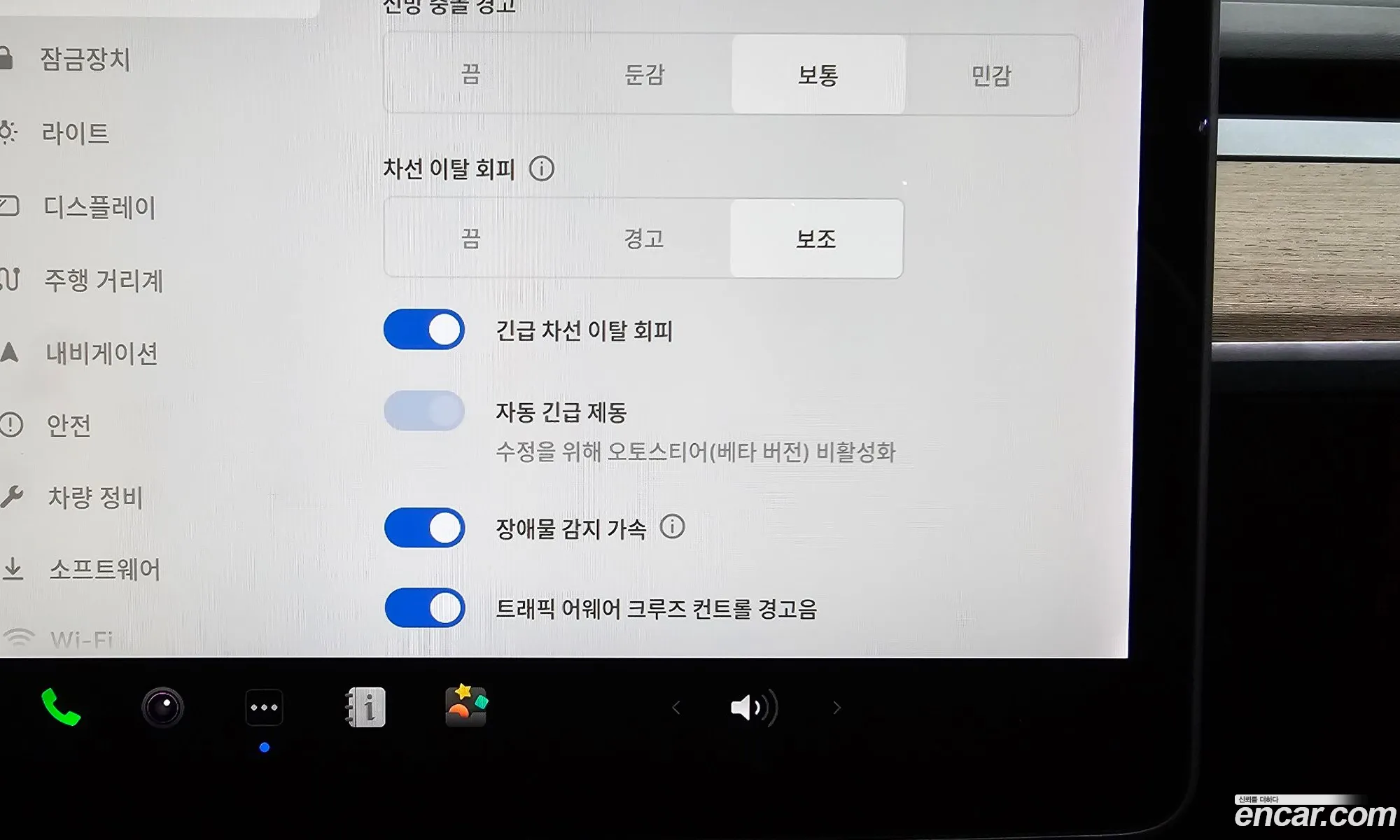Open the 소프트웨어 section

pyautogui.click(x=104, y=569)
